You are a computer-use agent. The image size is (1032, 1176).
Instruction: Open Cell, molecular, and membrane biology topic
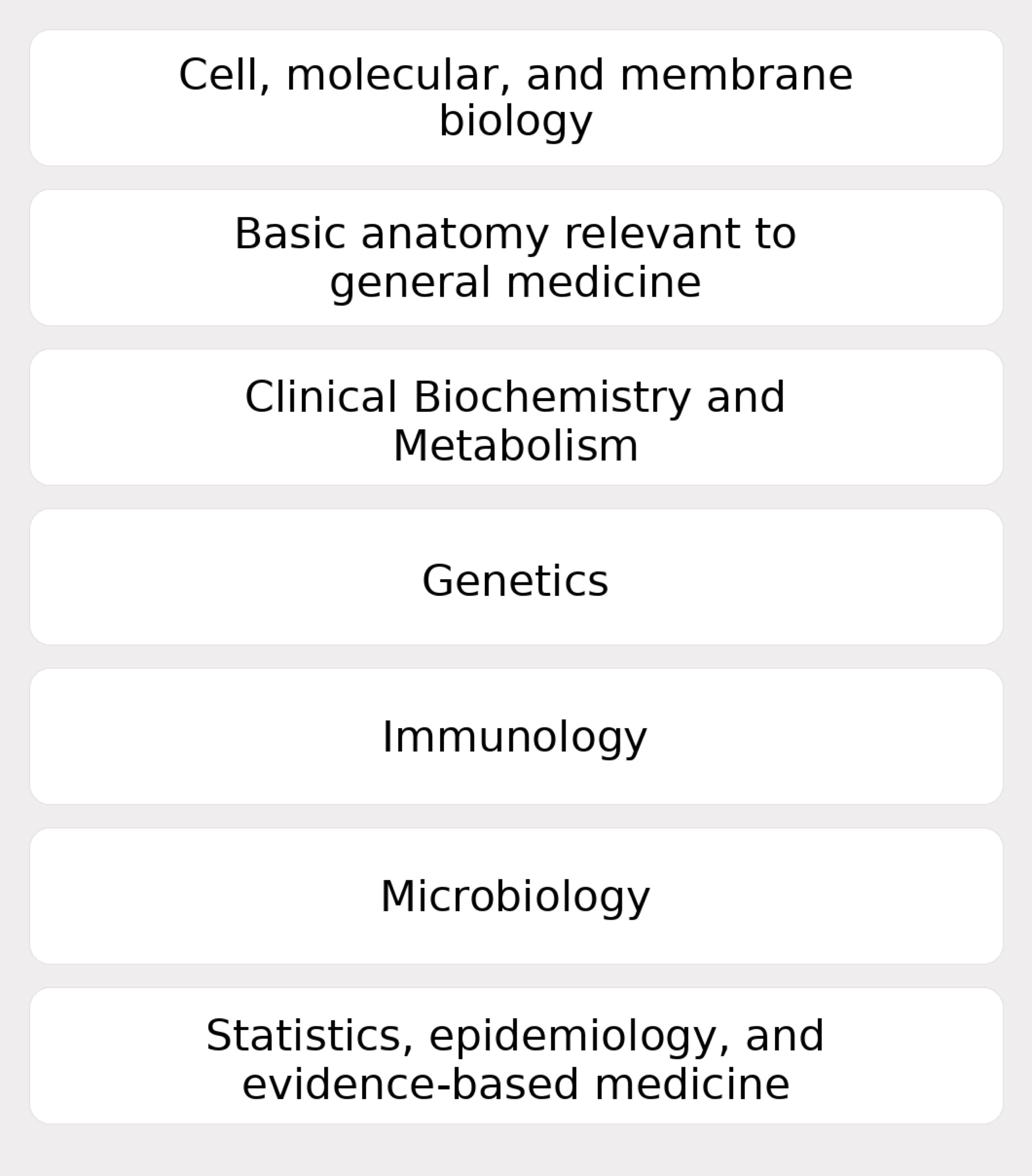coord(516,98)
